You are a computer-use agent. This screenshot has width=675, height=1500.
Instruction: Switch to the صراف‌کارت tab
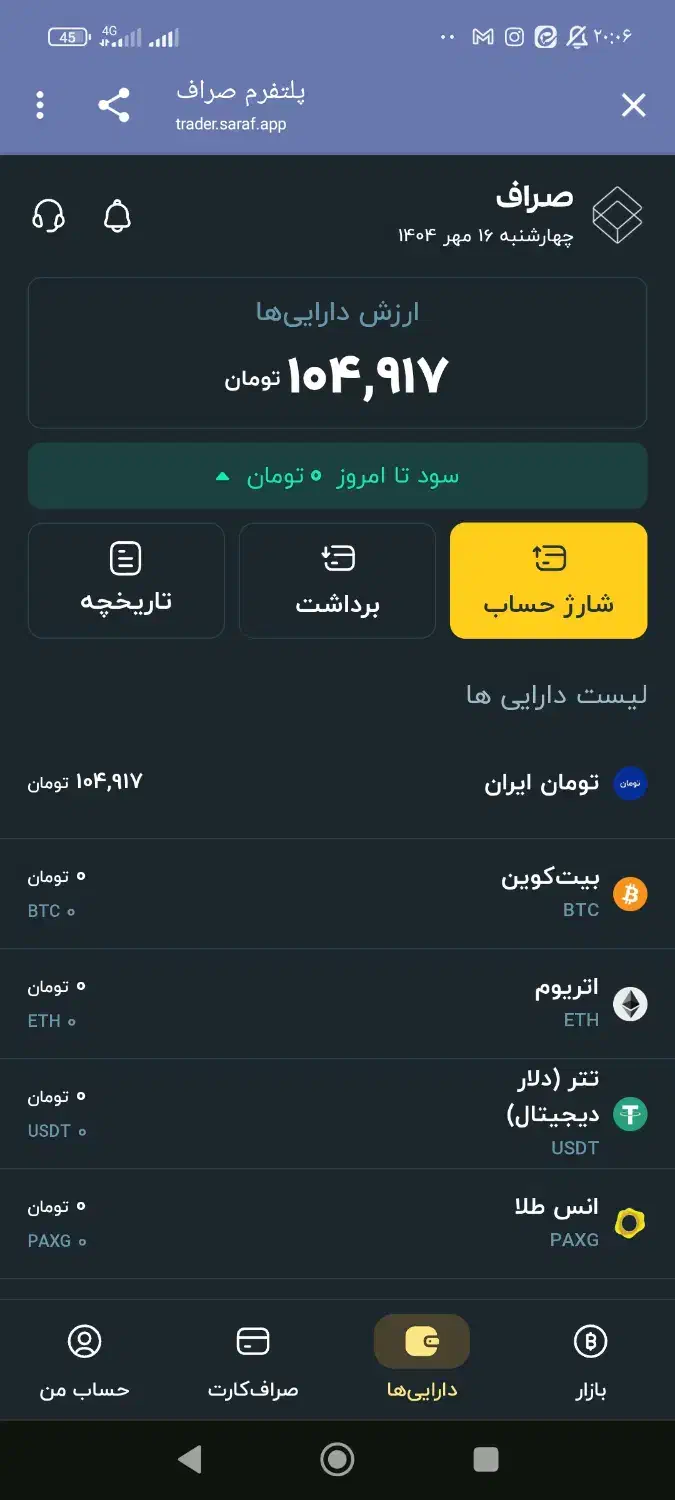click(253, 1361)
